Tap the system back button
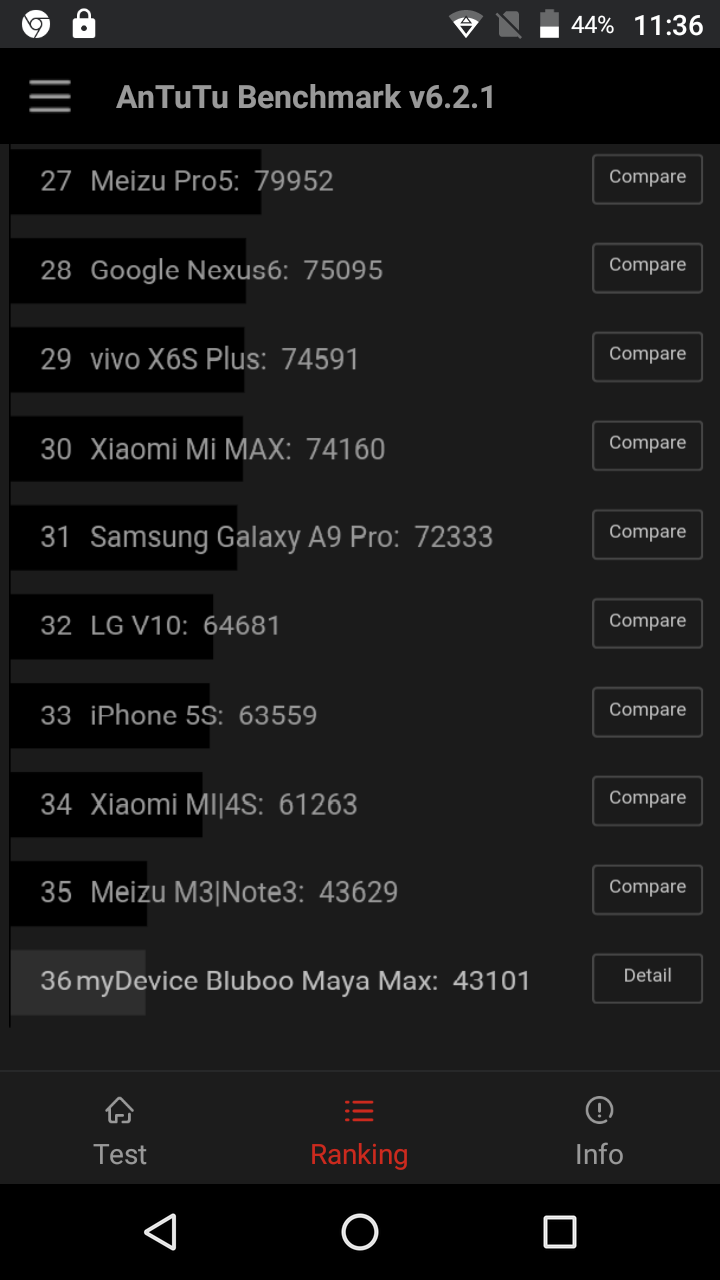Screen dimensions: 720x1280 (160, 1232)
